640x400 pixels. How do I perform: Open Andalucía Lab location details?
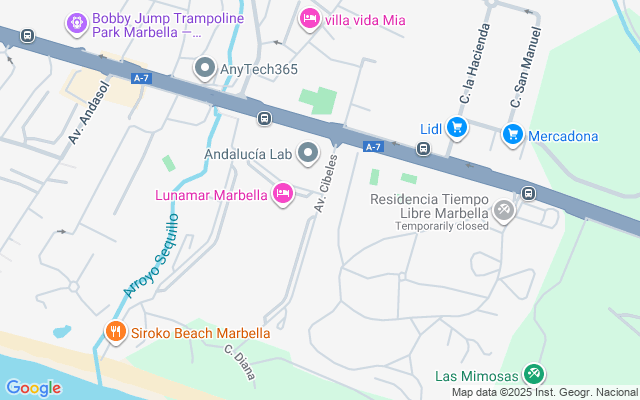click(x=308, y=154)
